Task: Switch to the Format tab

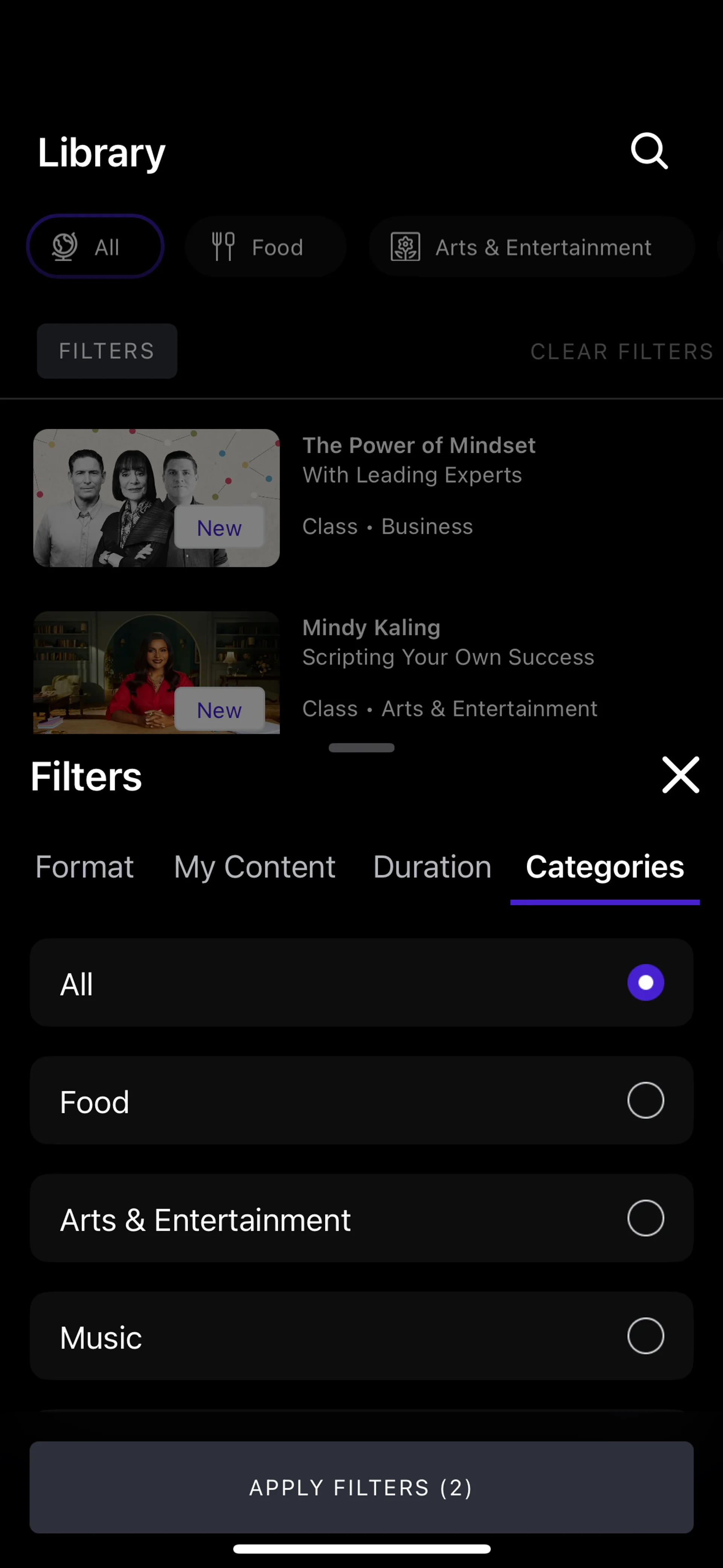Action: (x=85, y=867)
